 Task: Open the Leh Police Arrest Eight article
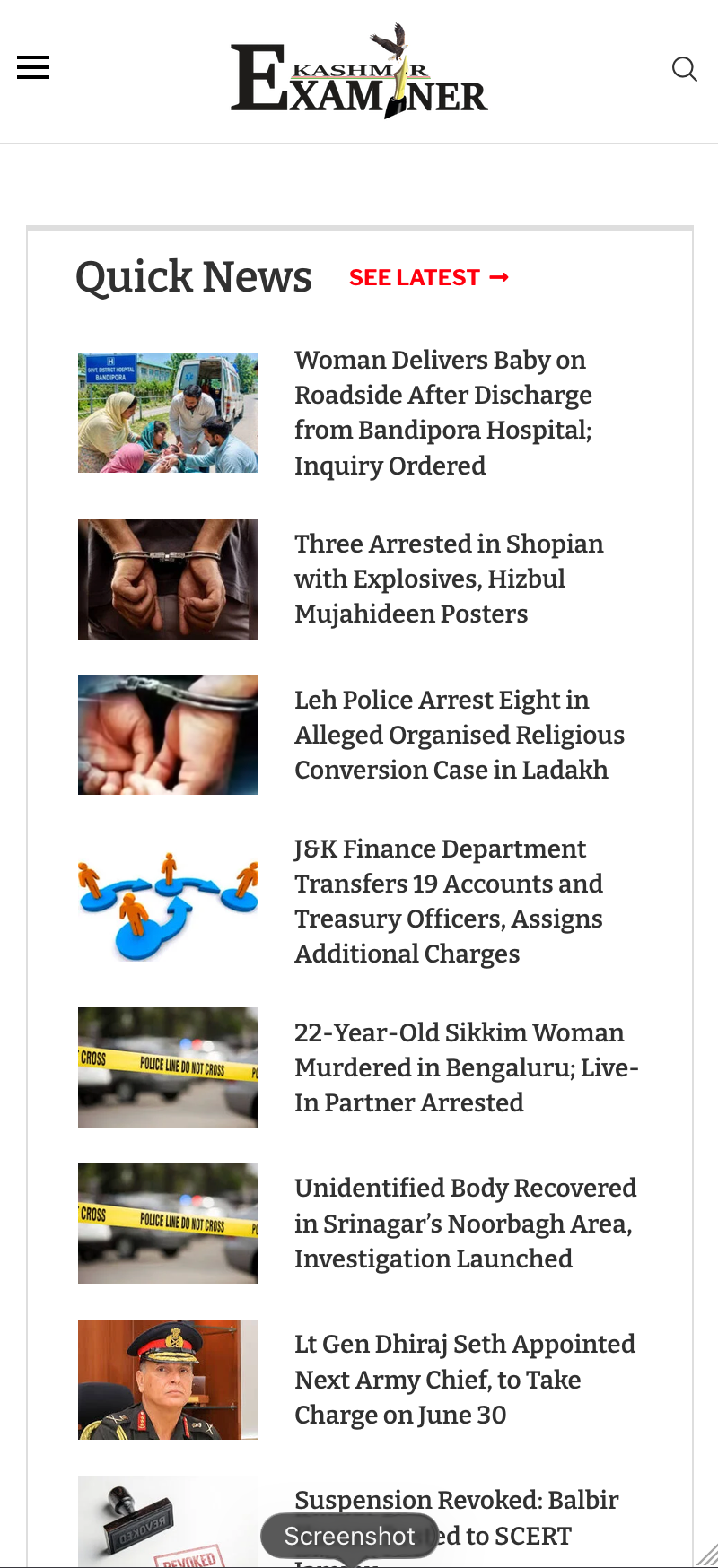click(460, 735)
